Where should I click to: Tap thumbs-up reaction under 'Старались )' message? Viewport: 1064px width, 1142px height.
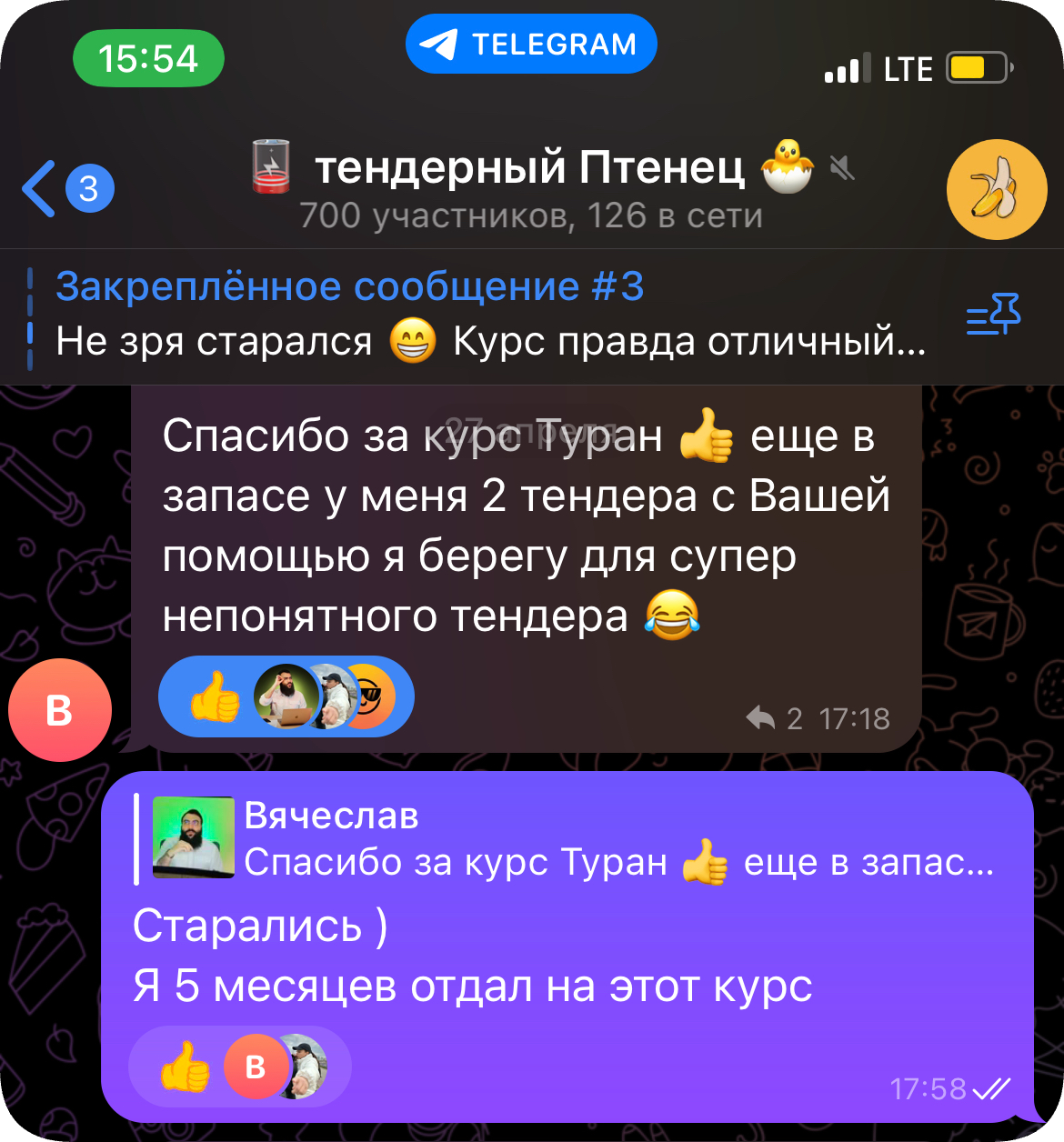[x=186, y=1067]
